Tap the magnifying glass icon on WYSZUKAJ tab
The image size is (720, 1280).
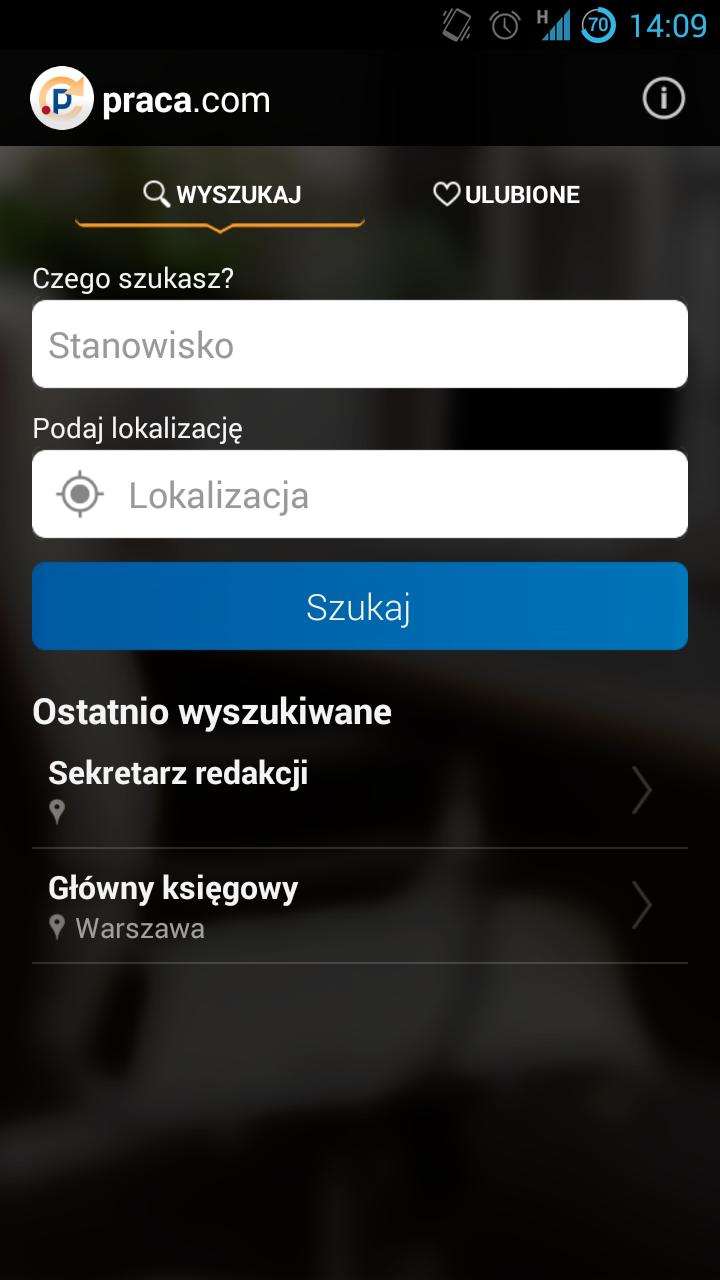(156, 195)
